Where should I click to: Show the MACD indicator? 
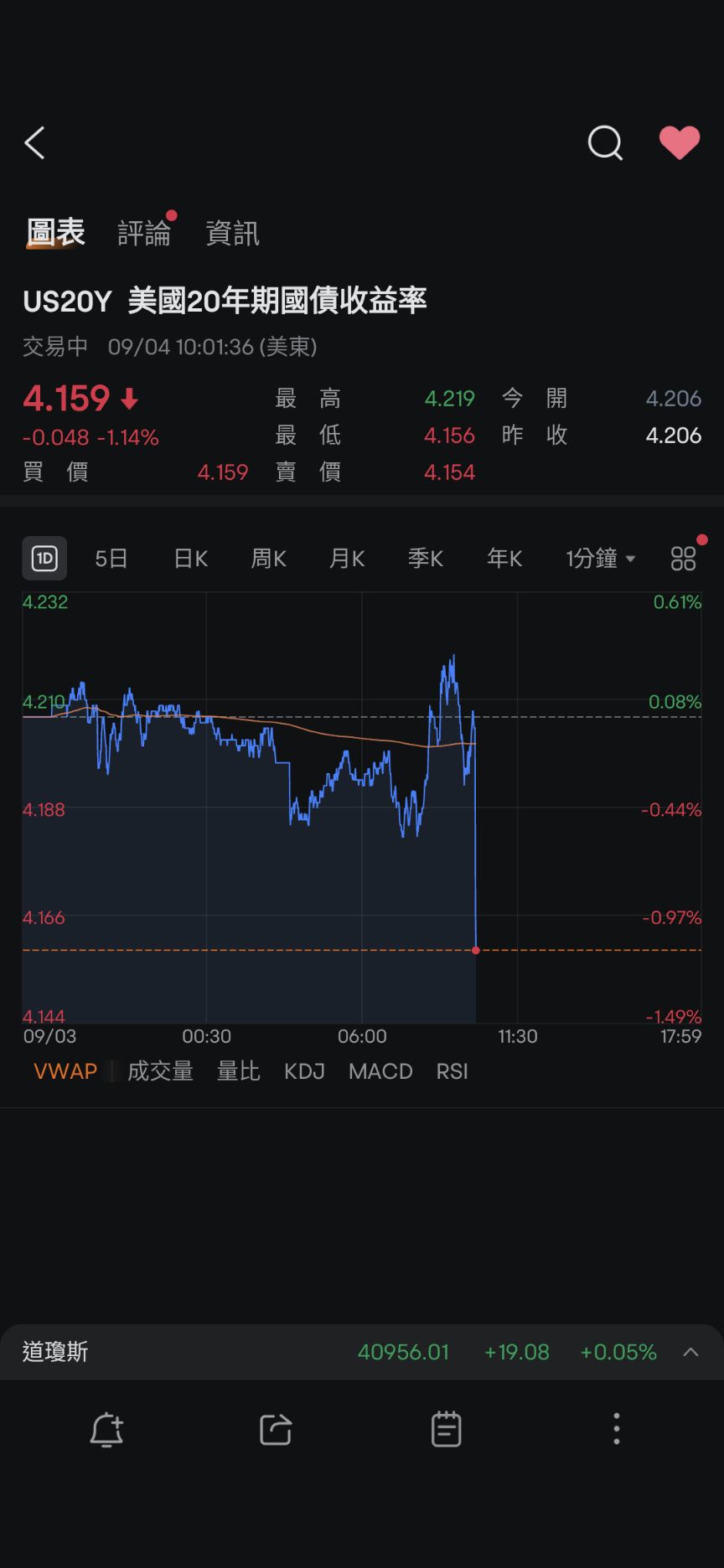pyautogui.click(x=380, y=1071)
